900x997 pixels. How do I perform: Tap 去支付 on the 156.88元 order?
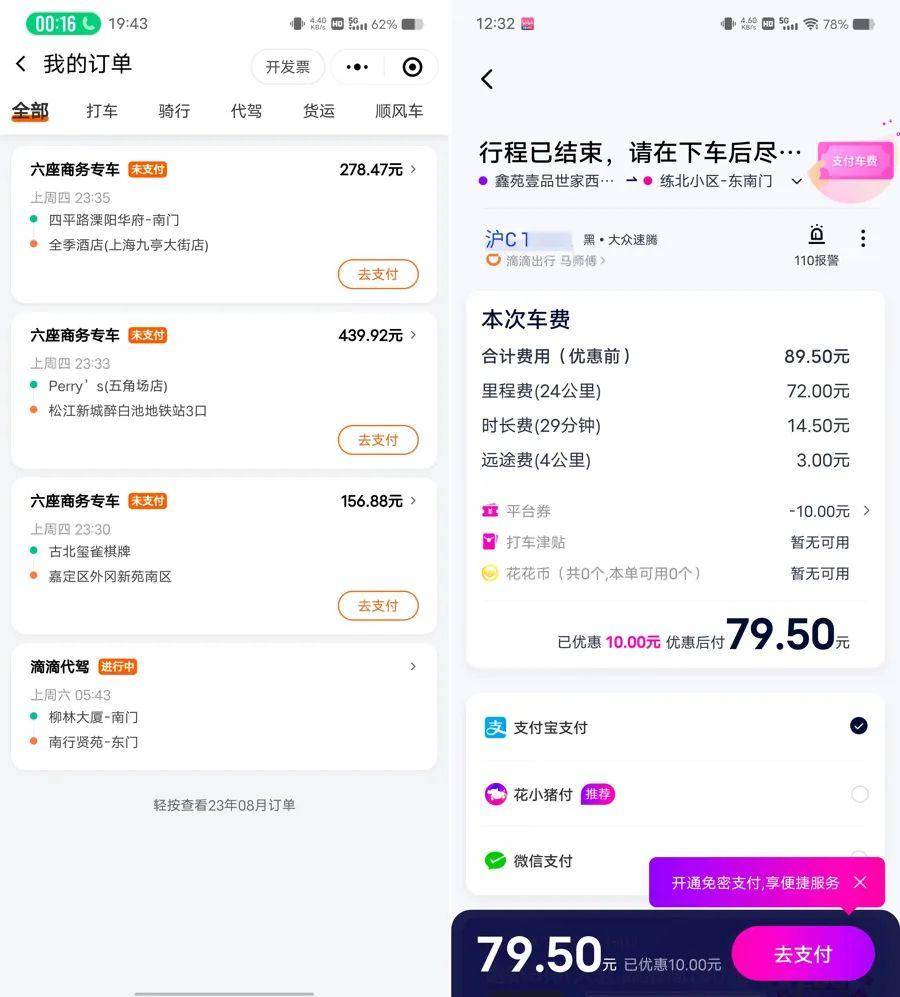coord(378,605)
